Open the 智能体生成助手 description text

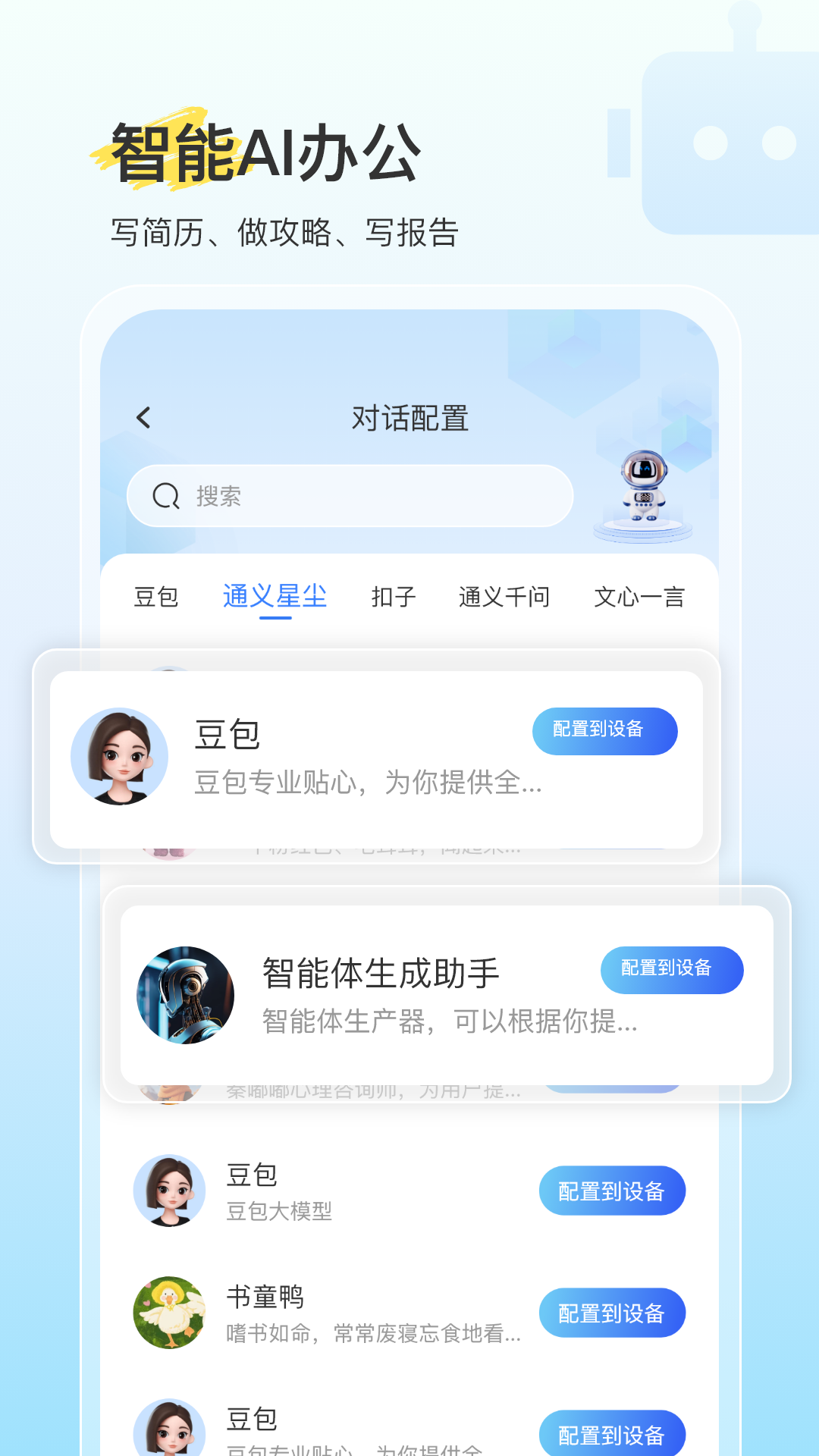point(447,1025)
